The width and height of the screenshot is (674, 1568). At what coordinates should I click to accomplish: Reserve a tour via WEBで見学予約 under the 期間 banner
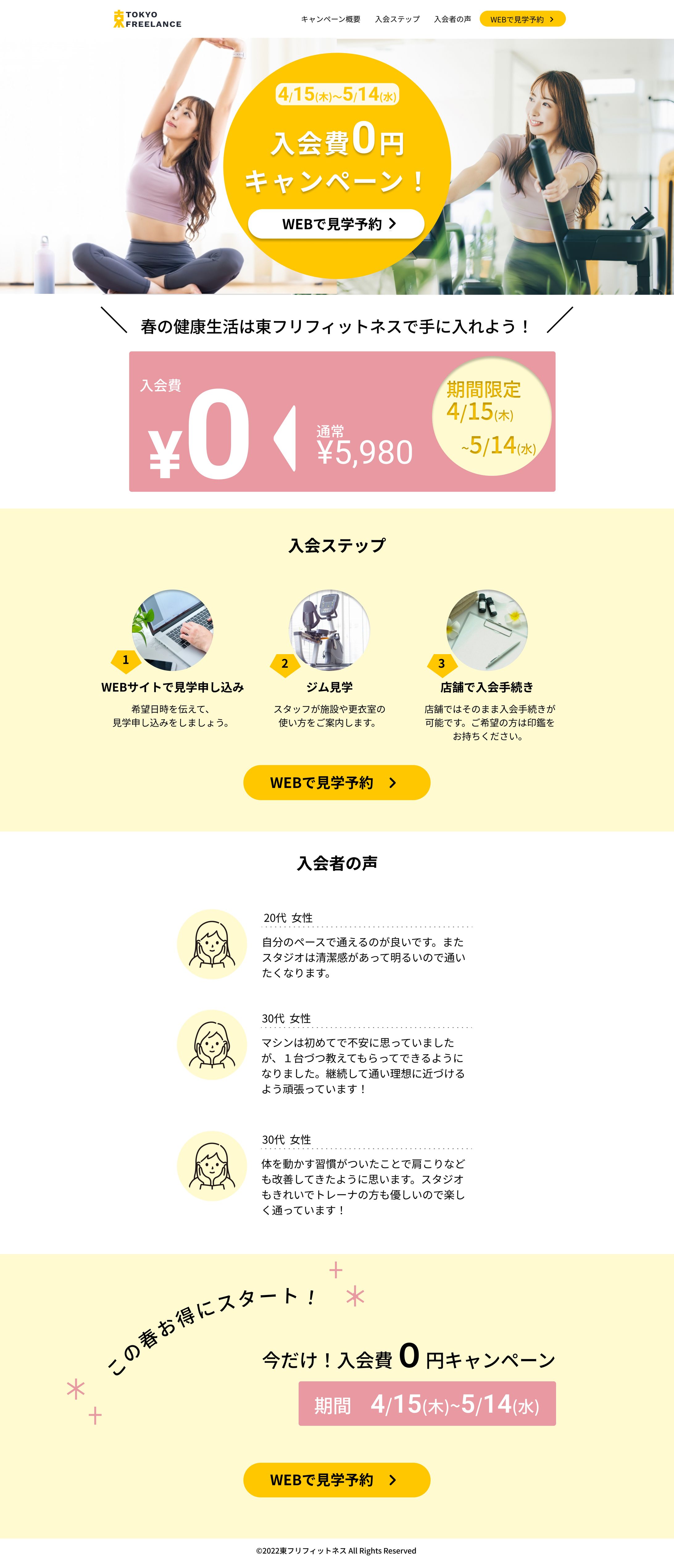click(337, 1480)
